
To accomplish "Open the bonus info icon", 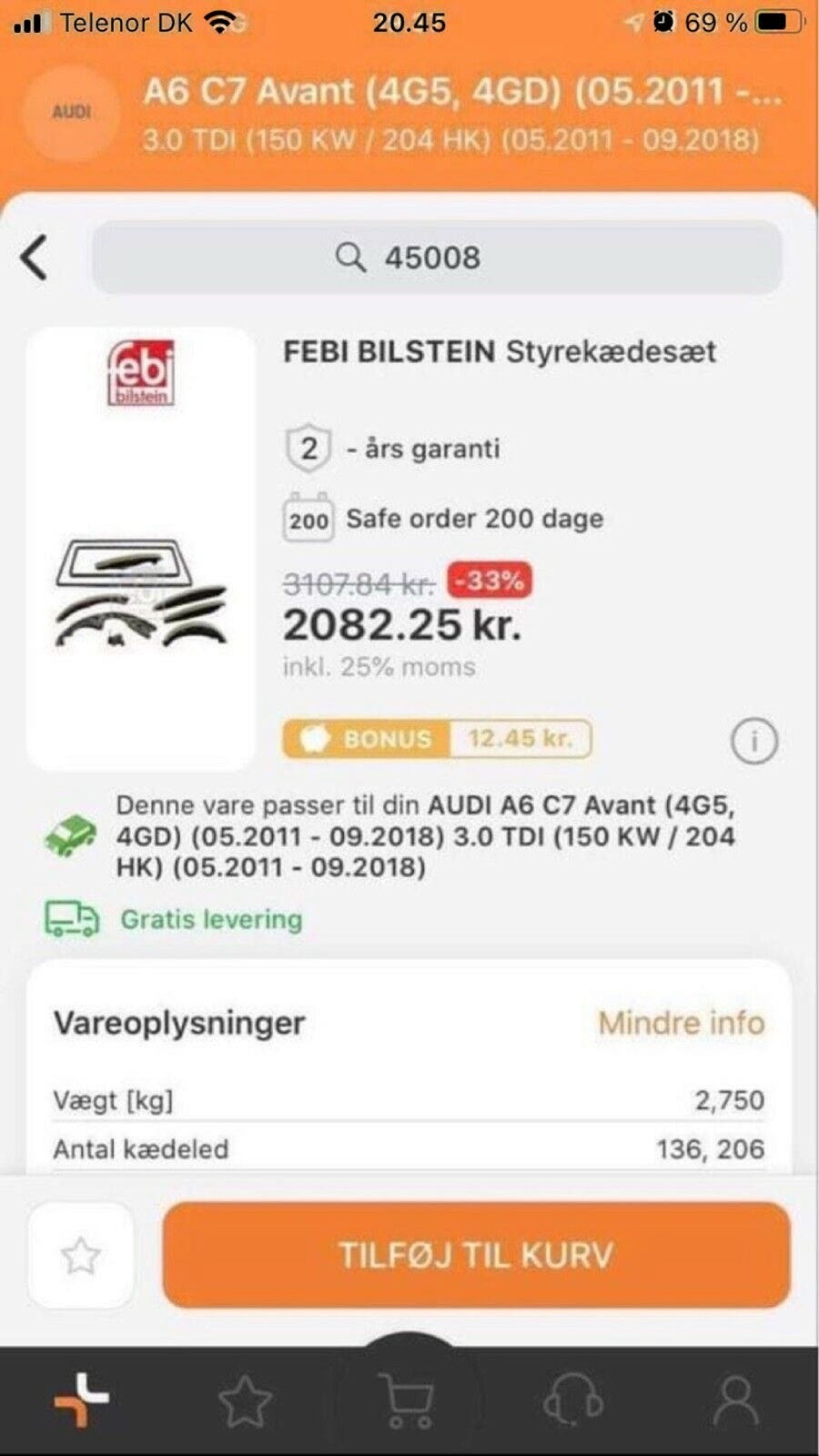I will pyautogui.click(x=753, y=742).
